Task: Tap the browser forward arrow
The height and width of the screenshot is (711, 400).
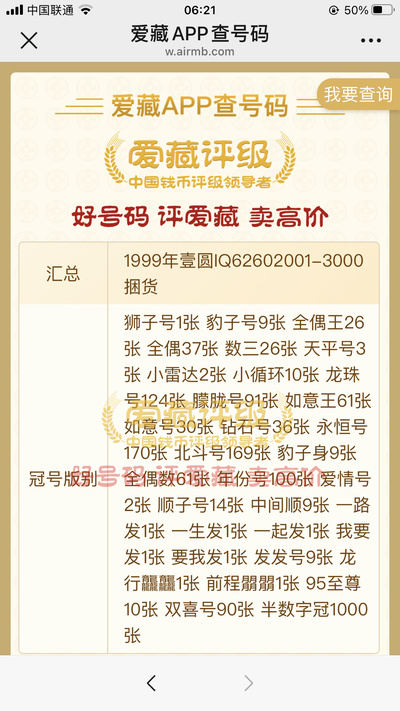Action: pos(249,682)
